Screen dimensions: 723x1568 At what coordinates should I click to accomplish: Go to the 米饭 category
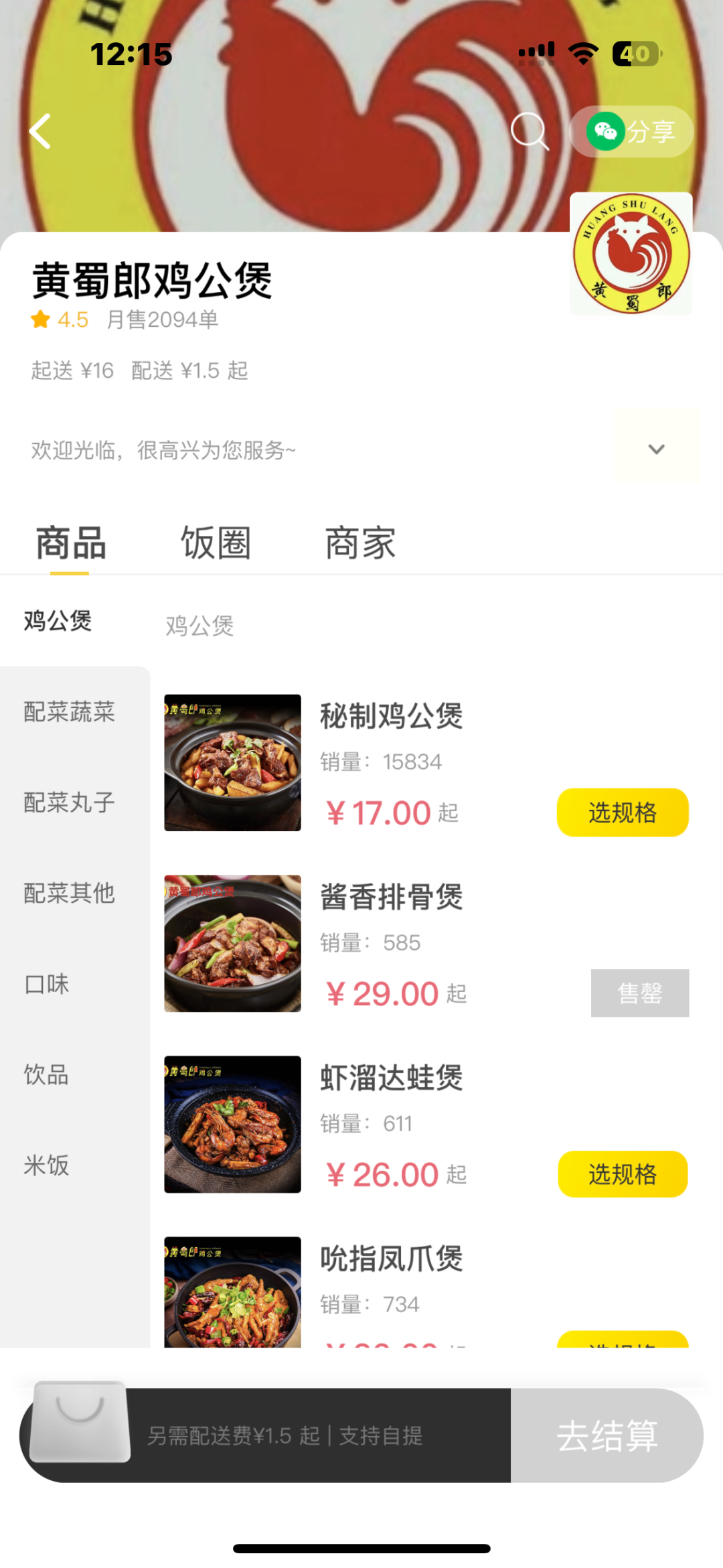click(x=47, y=1165)
